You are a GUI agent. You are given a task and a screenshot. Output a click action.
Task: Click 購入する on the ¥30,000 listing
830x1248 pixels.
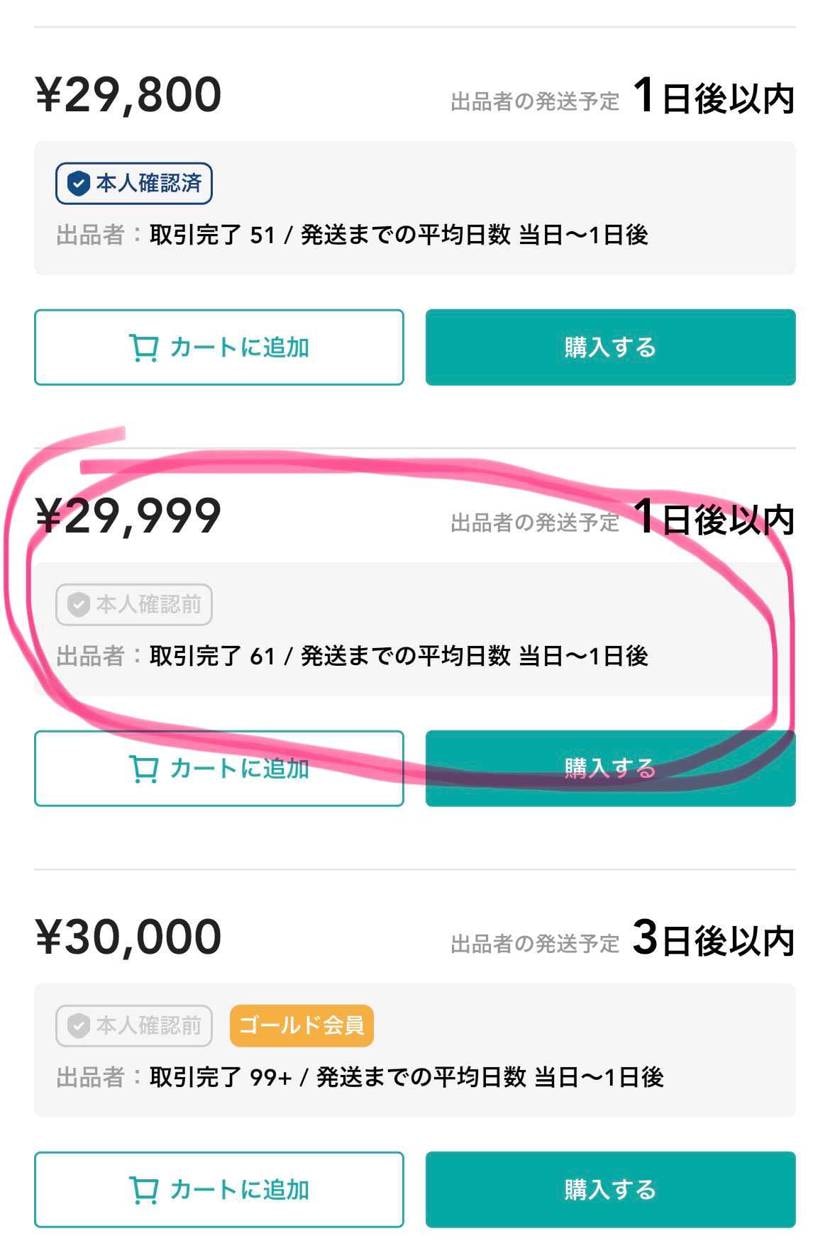click(610, 1189)
